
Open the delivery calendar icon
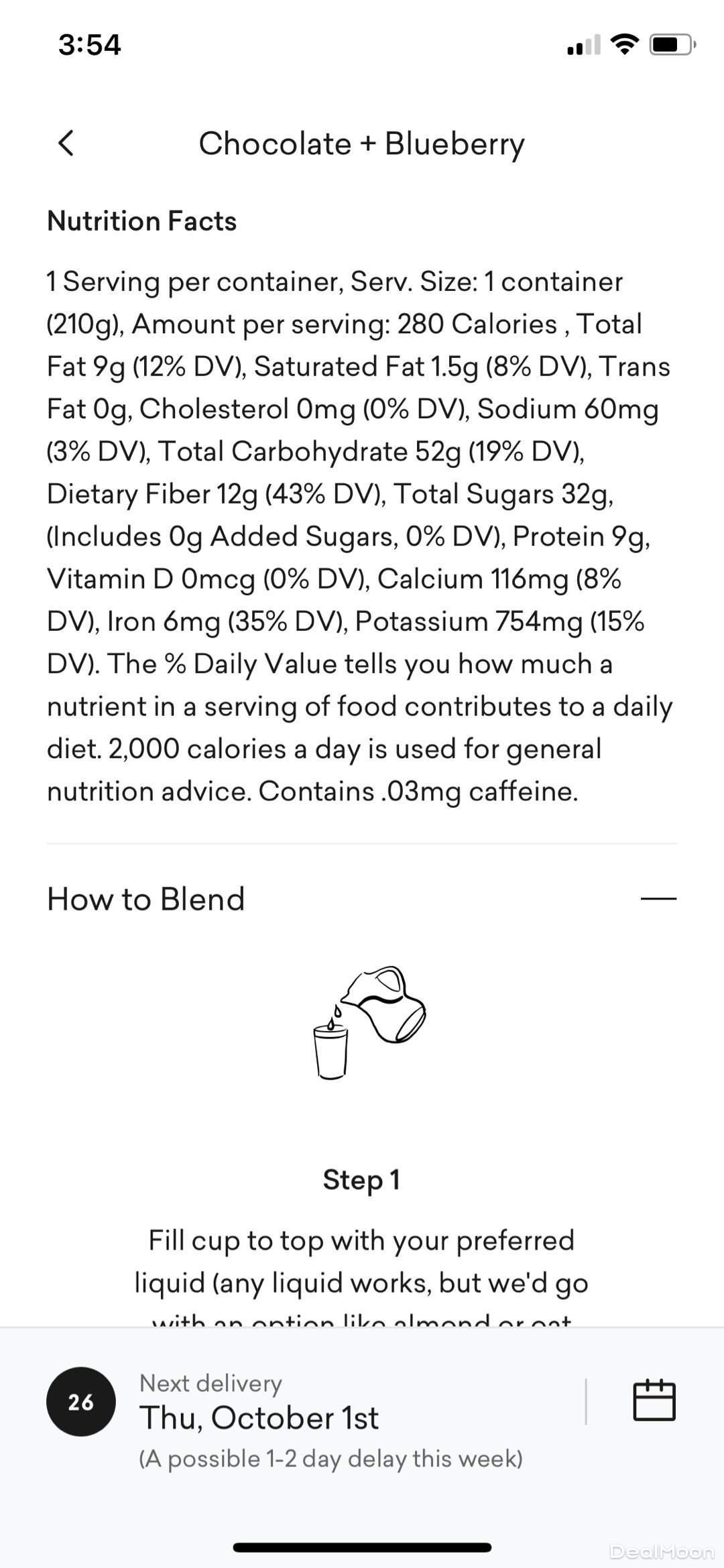point(654,1400)
